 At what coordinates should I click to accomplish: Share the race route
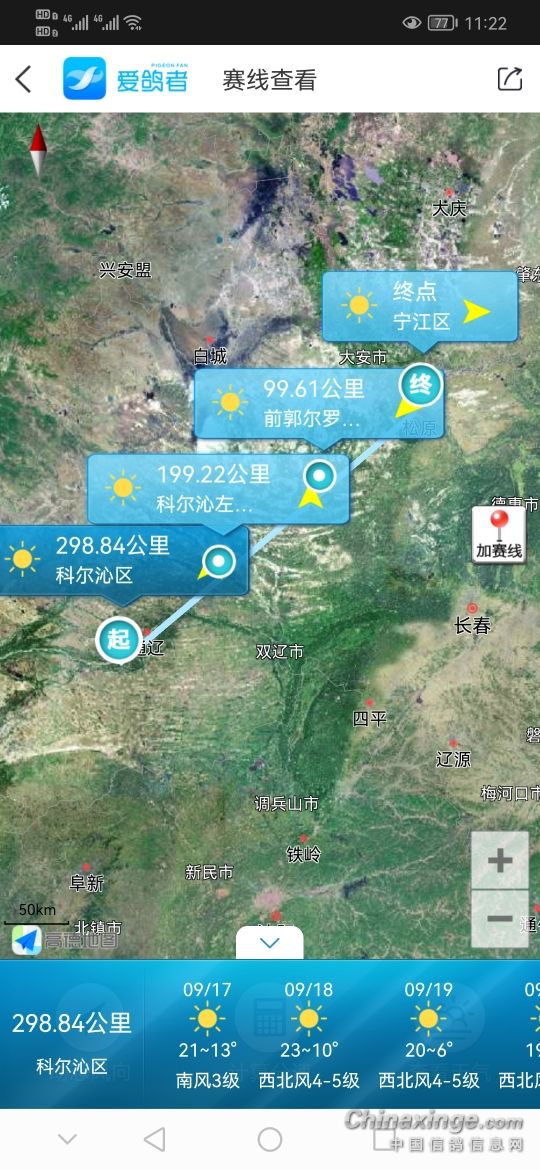pyautogui.click(x=509, y=79)
